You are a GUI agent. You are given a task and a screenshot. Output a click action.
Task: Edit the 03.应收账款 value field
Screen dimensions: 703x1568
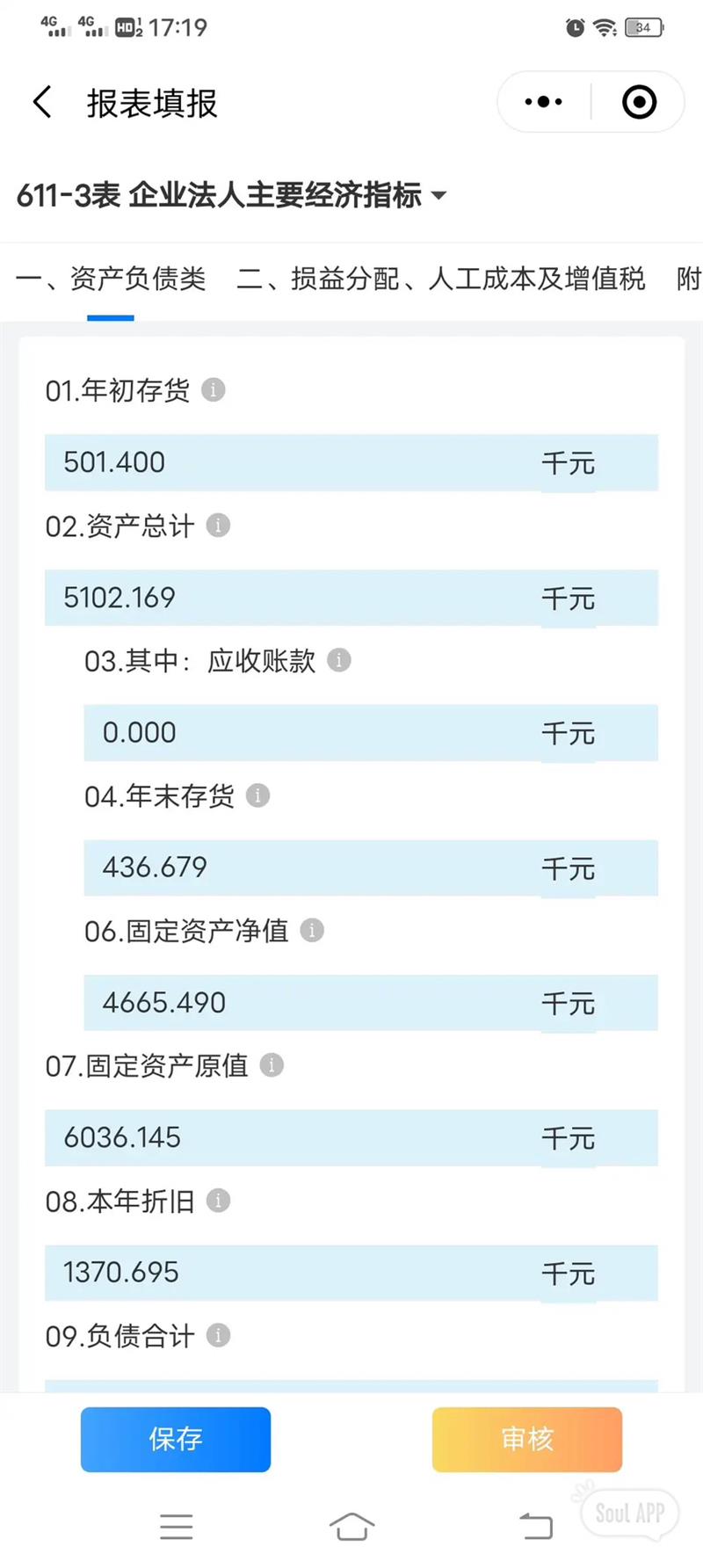[x=308, y=733]
